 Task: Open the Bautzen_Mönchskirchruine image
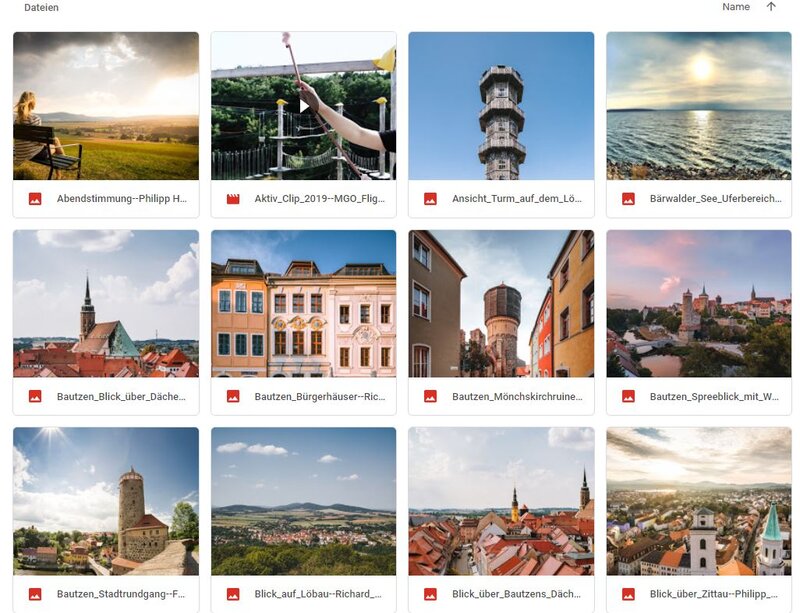pyautogui.click(x=501, y=304)
